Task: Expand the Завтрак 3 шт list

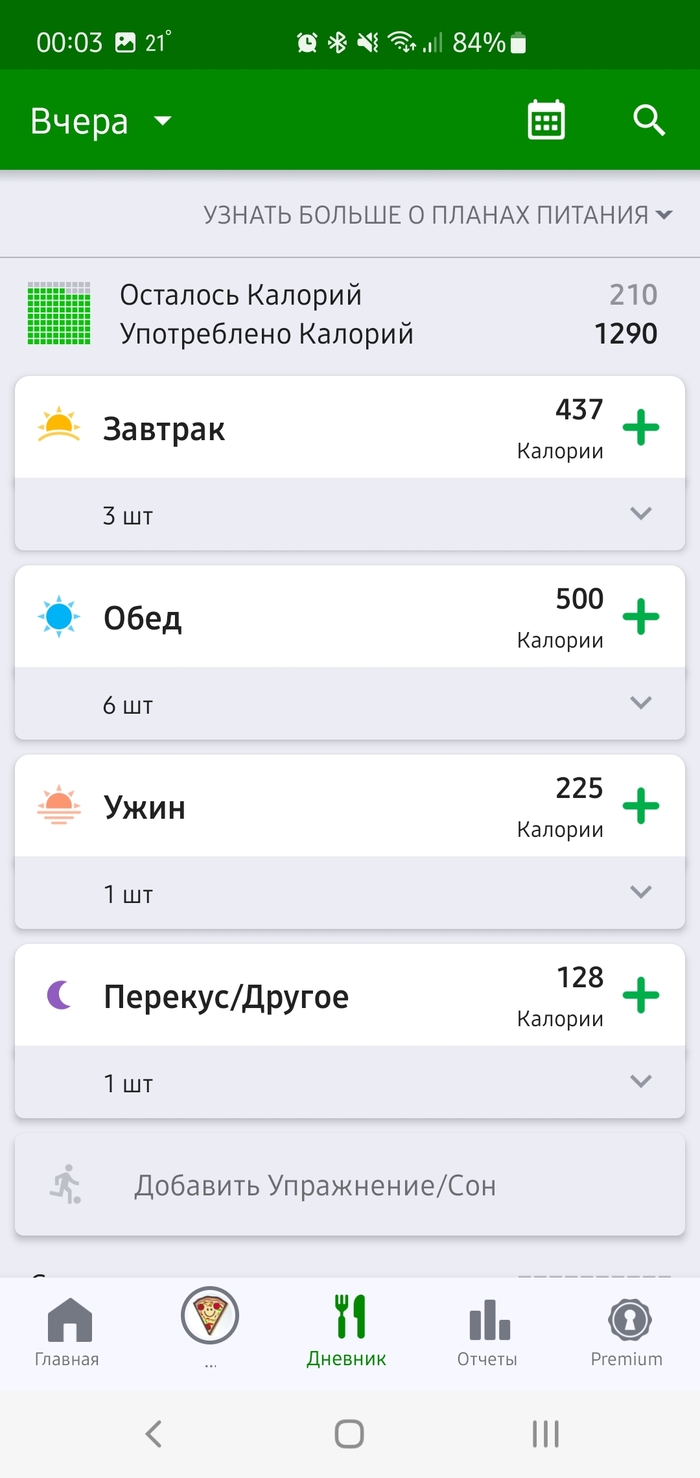Action: (x=641, y=514)
